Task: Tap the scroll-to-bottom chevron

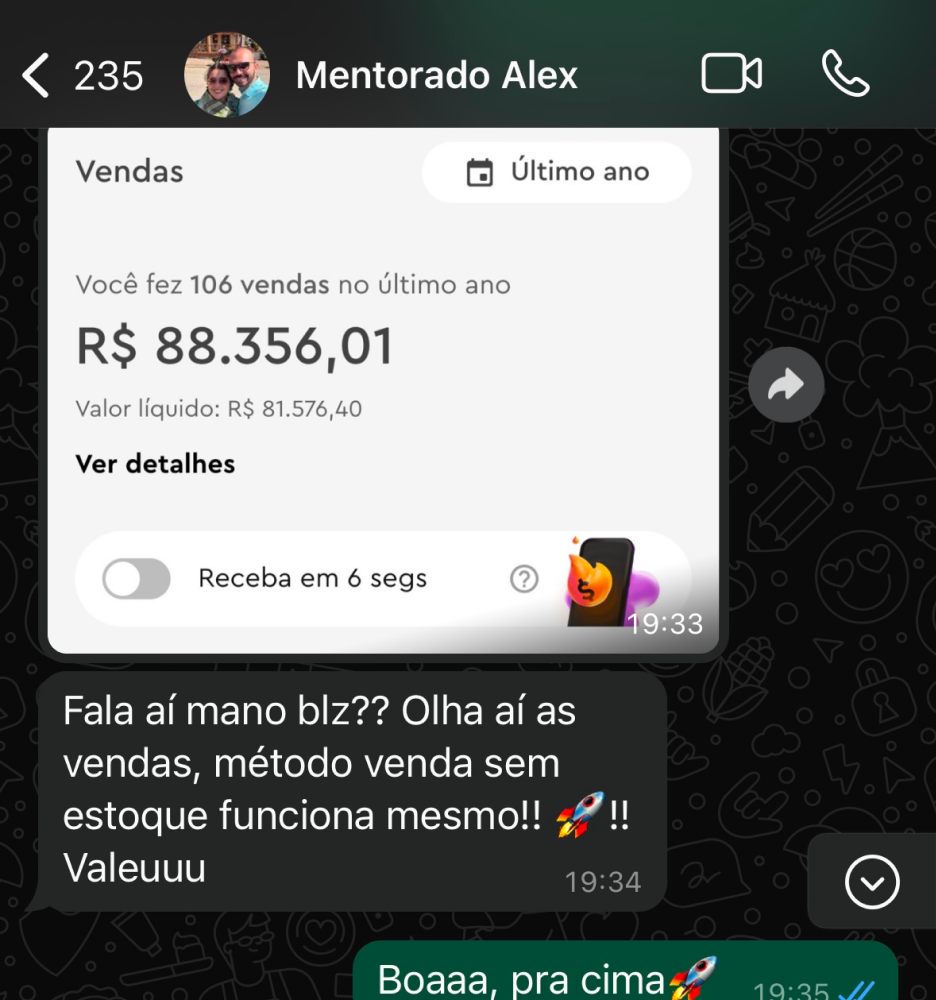Action: (x=873, y=883)
